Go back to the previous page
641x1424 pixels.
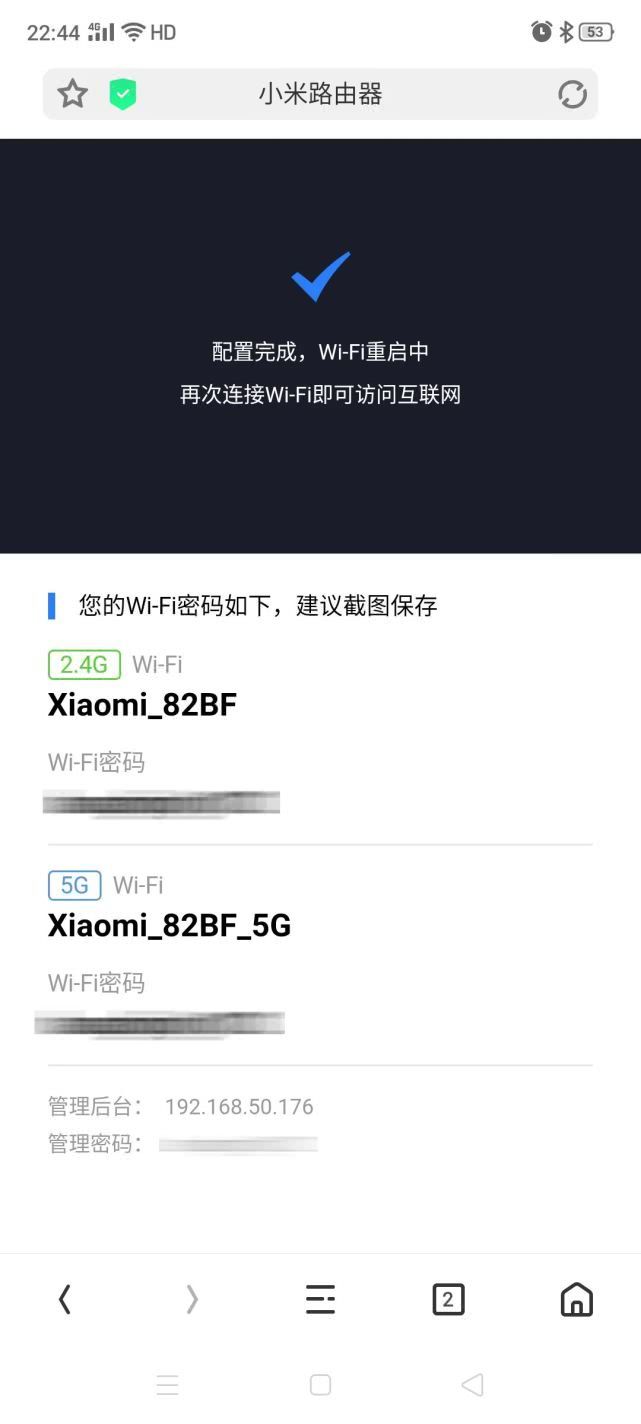[65, 1299]
